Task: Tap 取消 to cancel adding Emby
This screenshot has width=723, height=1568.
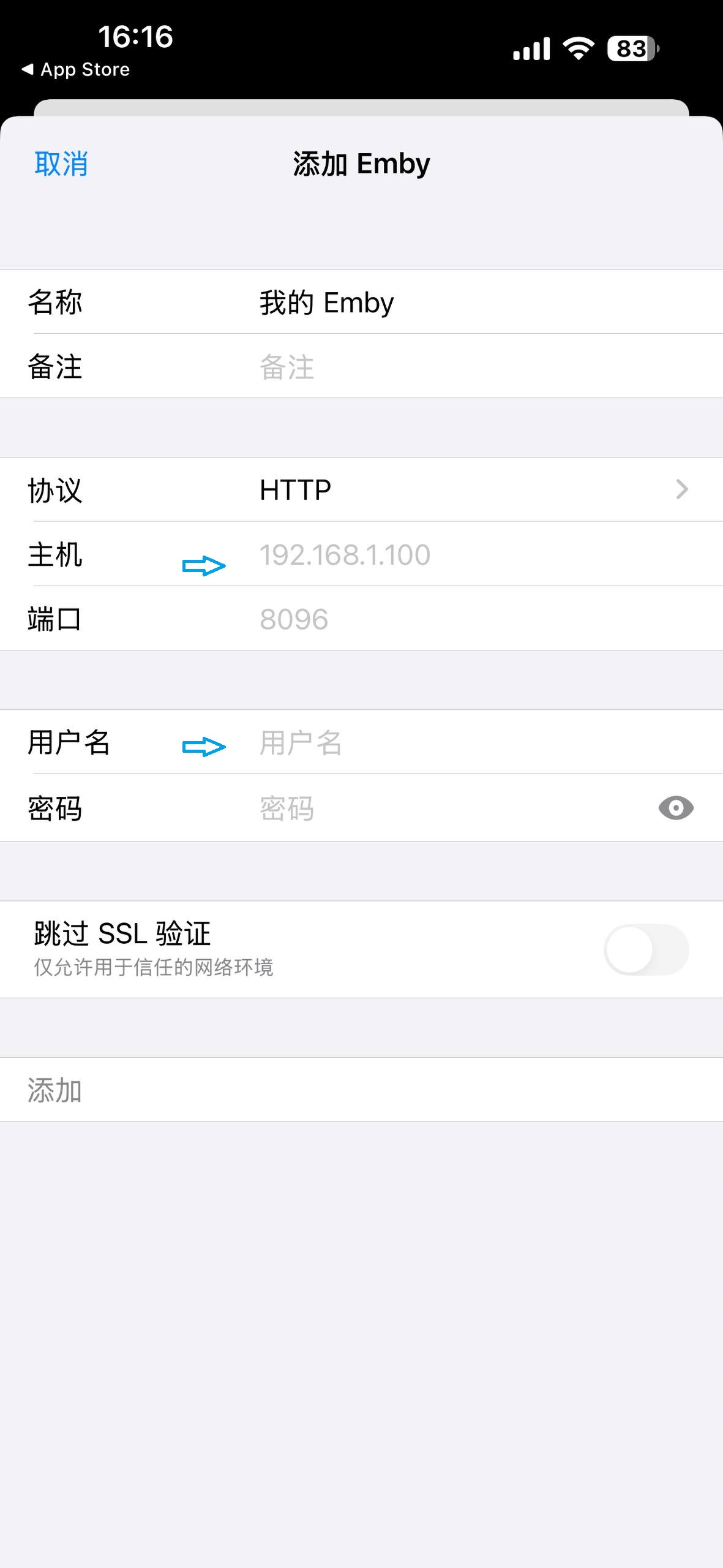Action: 61,164
